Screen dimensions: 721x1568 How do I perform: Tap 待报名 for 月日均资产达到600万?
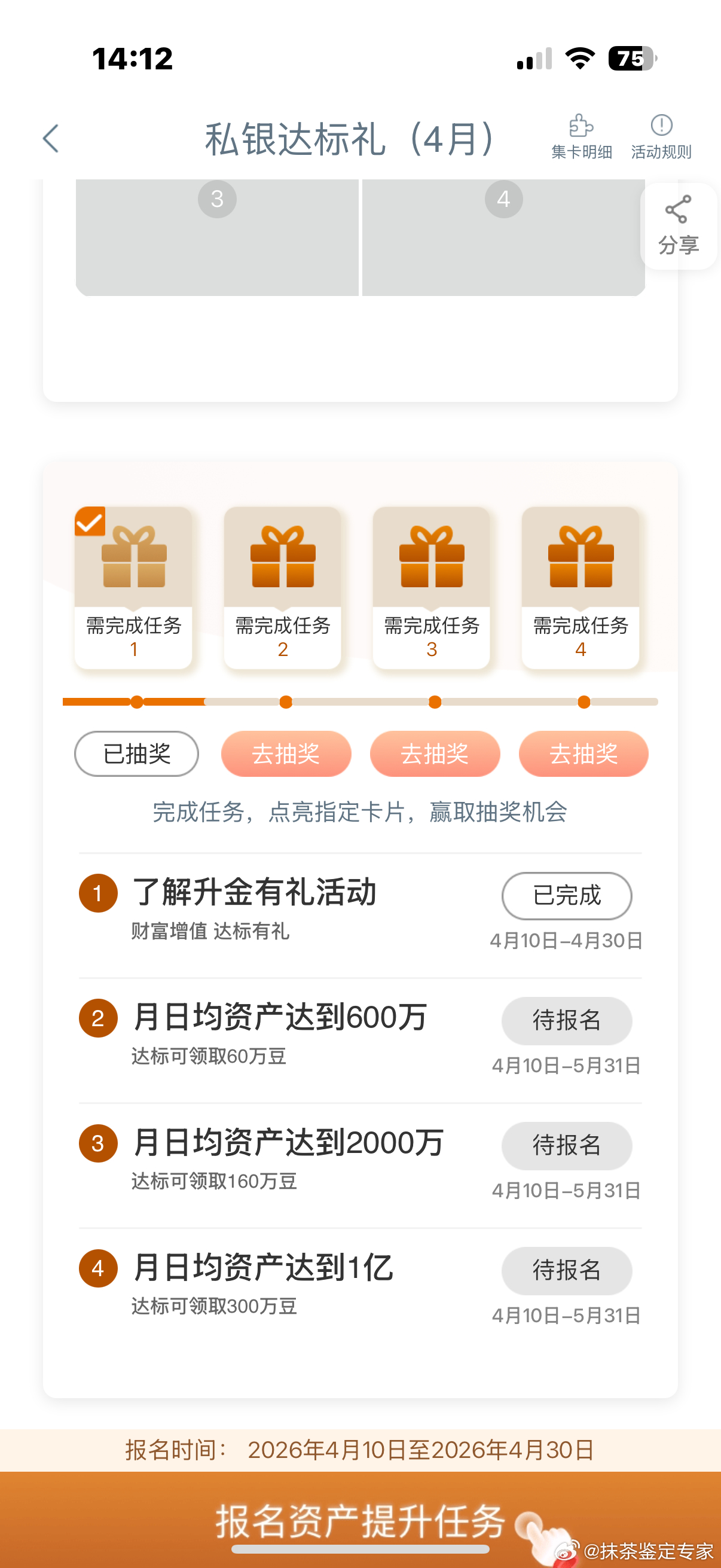point(566,1020)
